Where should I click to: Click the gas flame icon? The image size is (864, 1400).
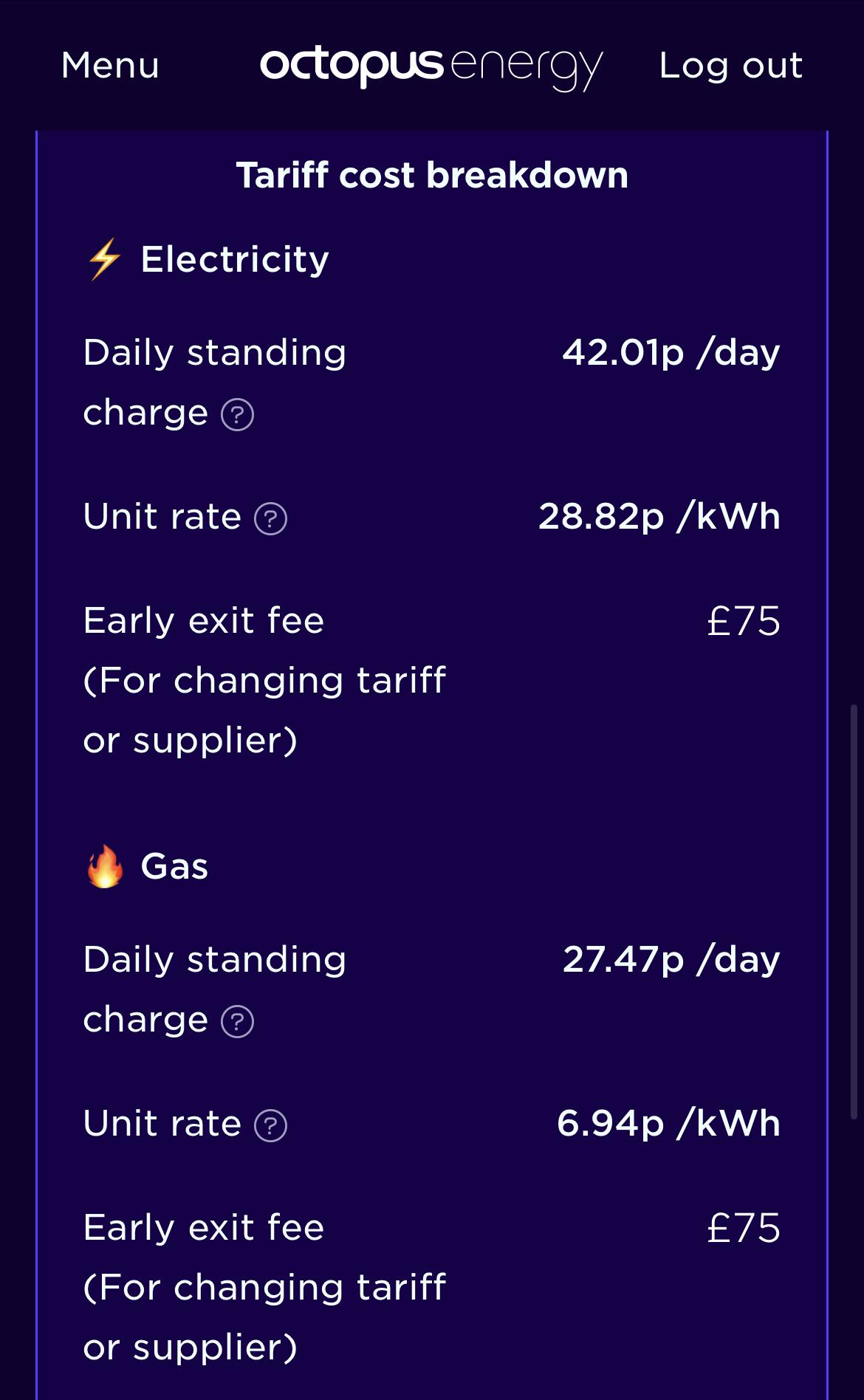[x=104, y=867]
